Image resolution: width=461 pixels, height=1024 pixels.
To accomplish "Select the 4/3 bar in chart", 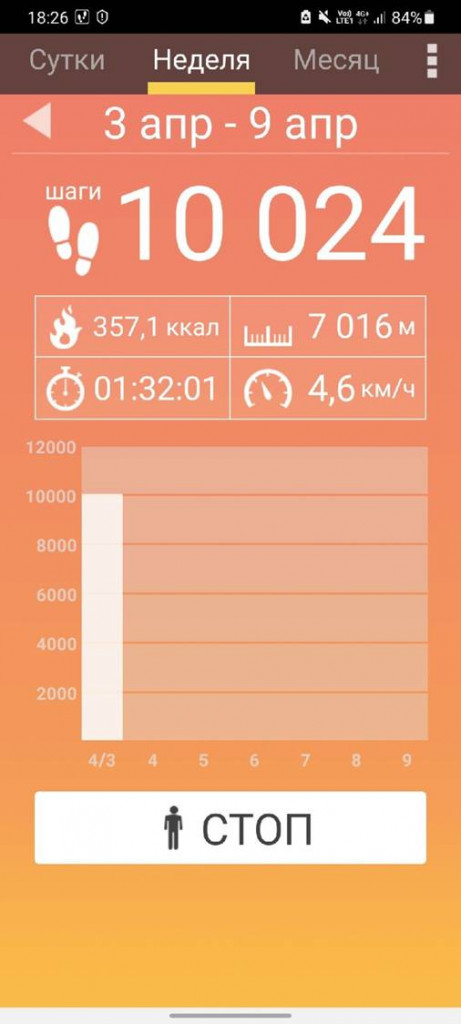I will click(102, 617).
